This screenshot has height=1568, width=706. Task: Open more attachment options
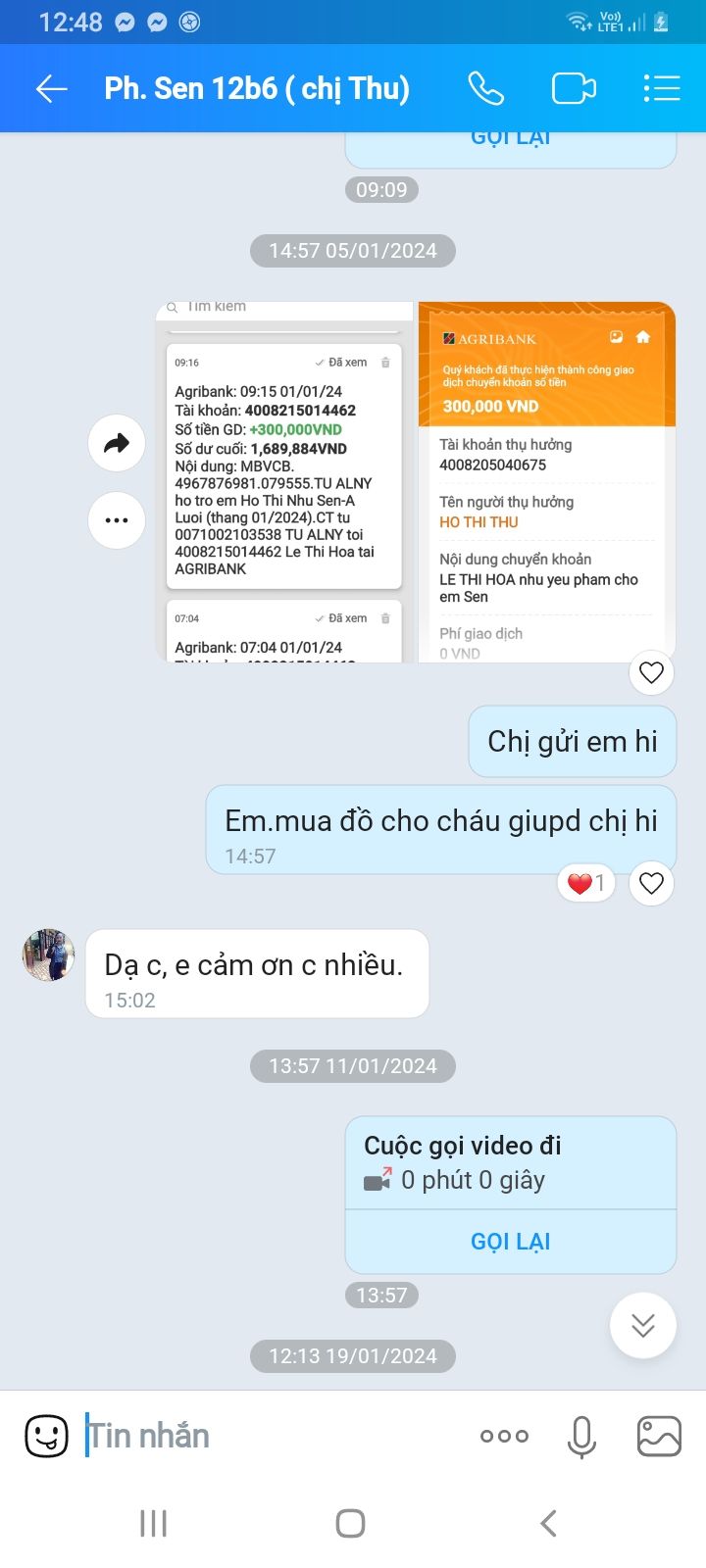pos(504,1437)
